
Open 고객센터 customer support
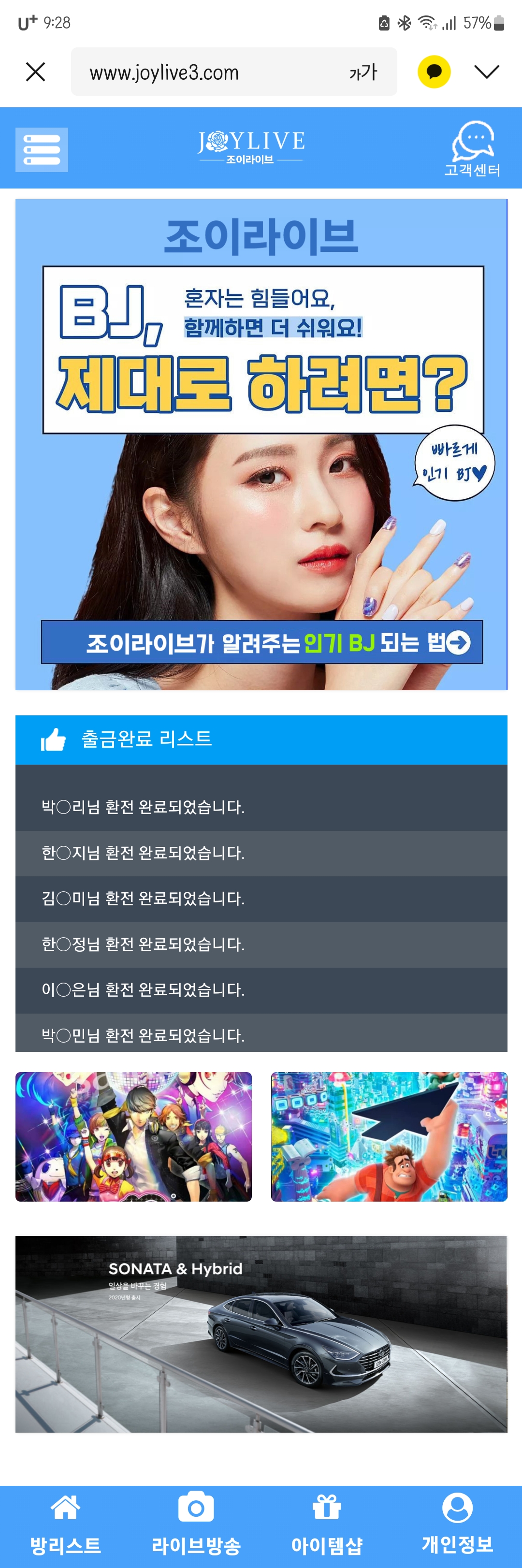click(x=472, y=149)
